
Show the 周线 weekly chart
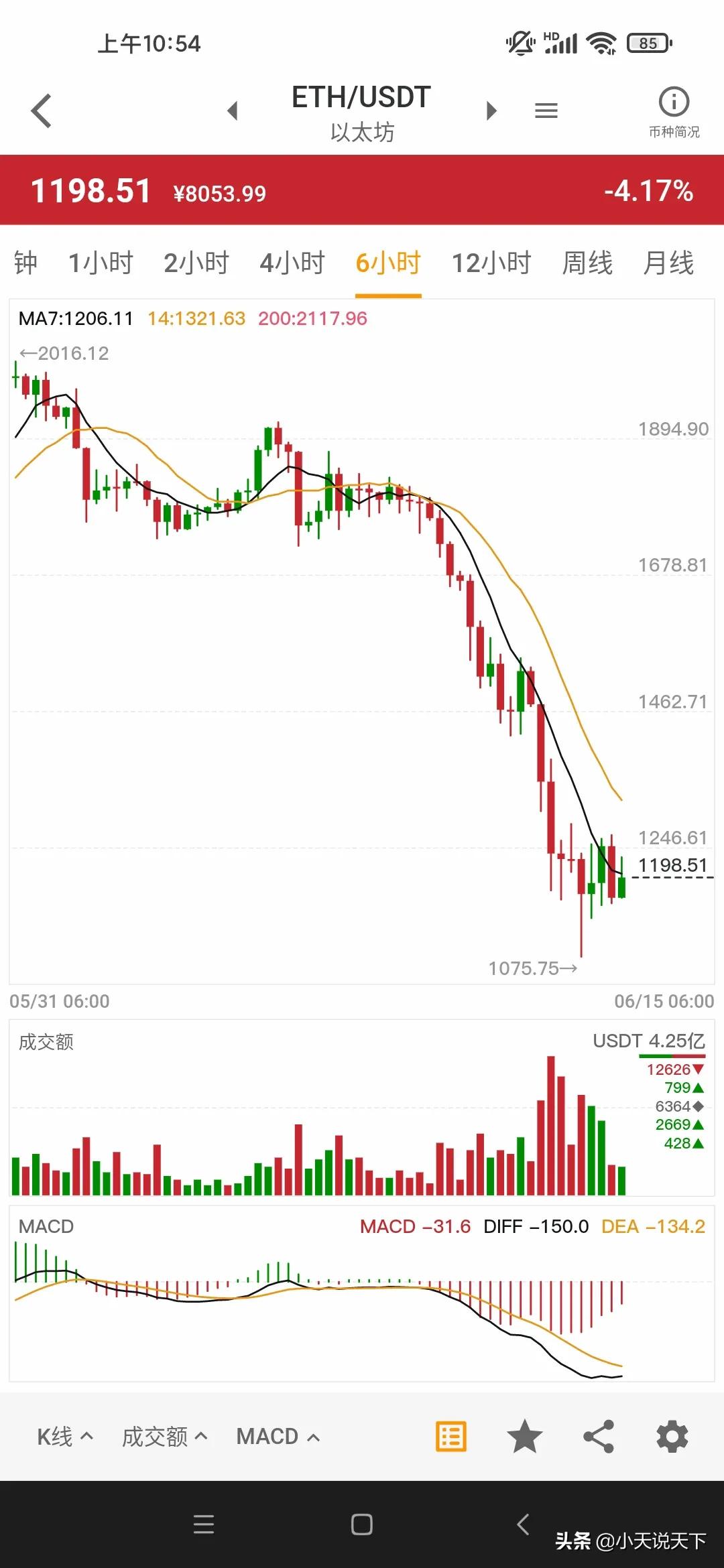587,263
